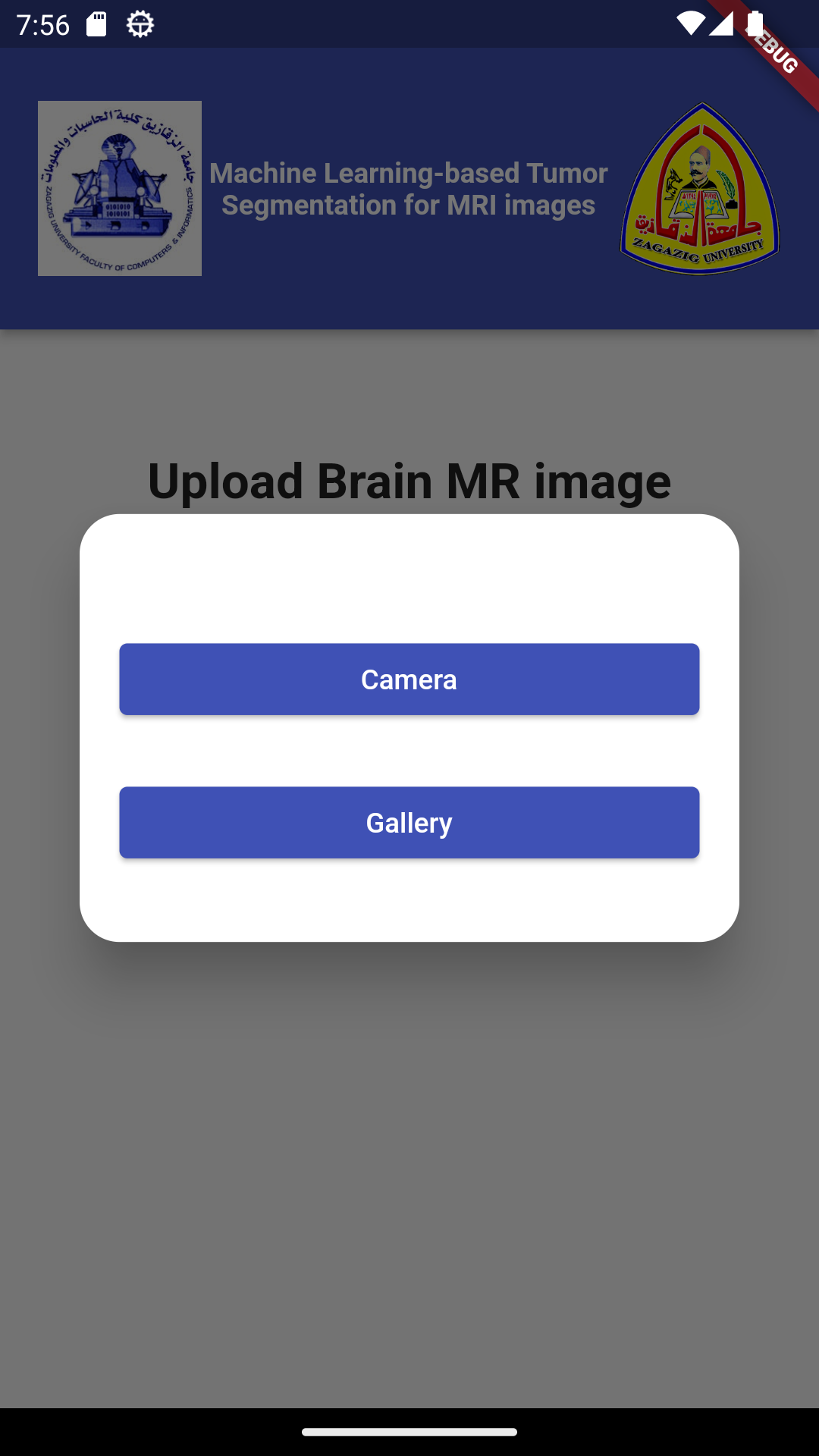Tap the clock showing 7:56
The image size is (819, 1456).
(42, 24)
